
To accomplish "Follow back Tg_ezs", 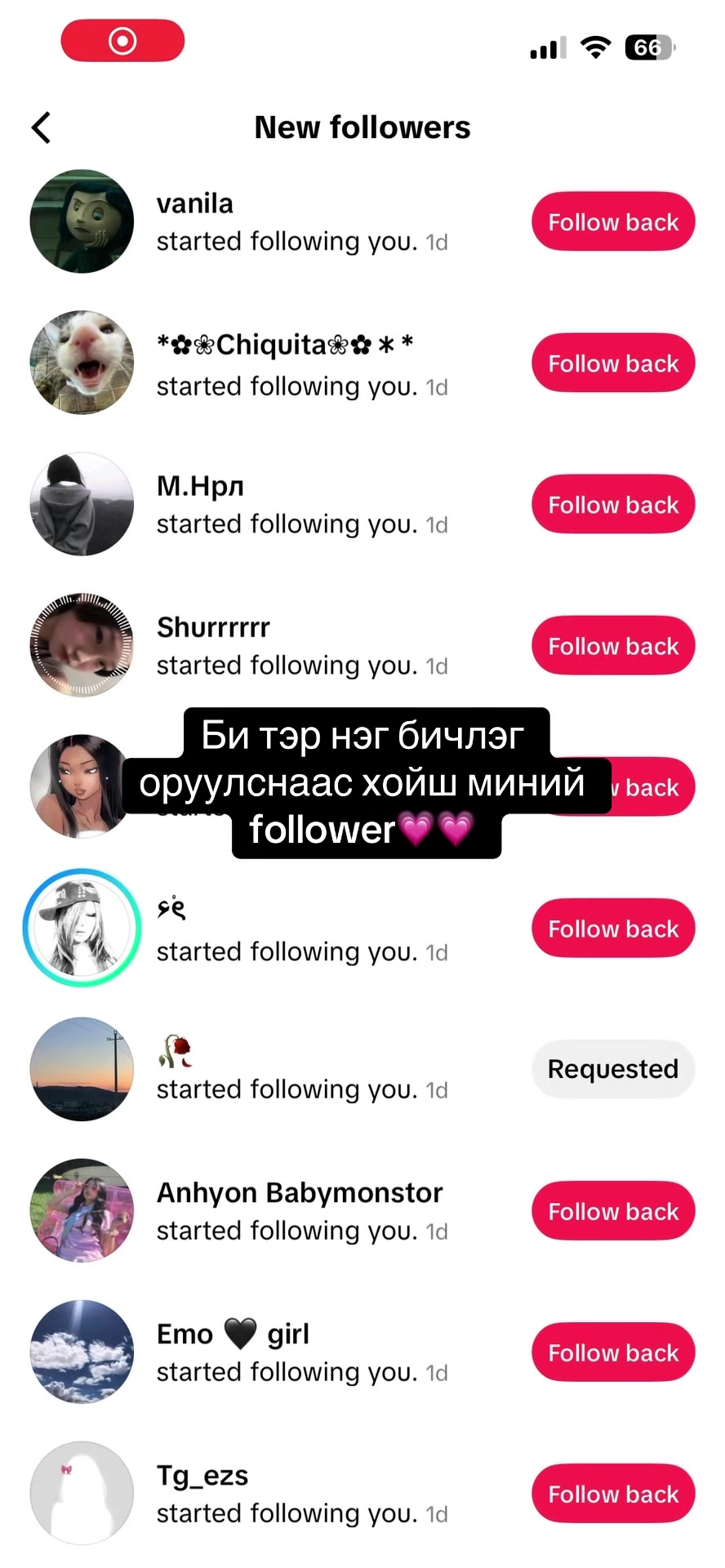I will pos(613,1494).
